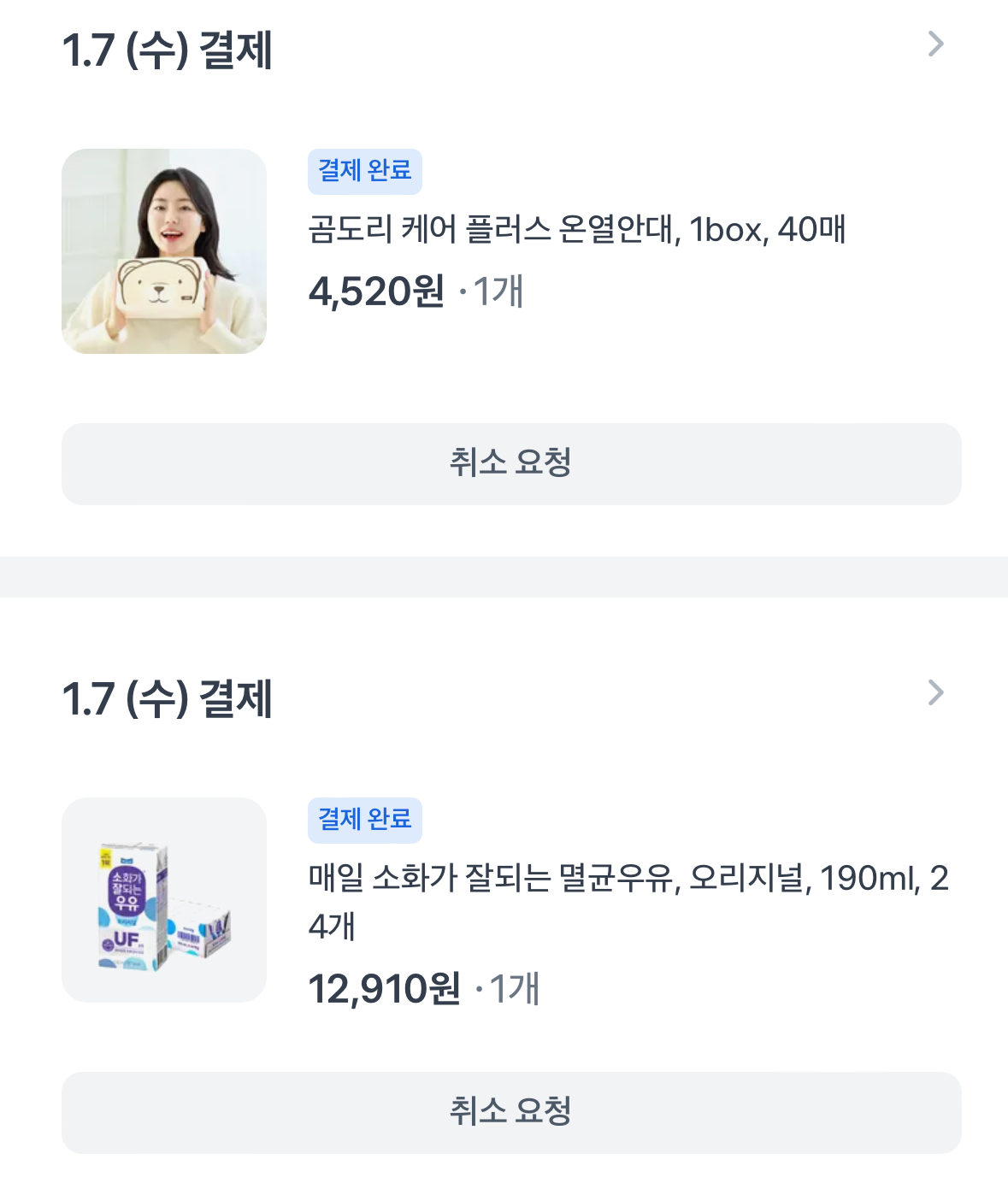The image size is (1008, 1183).
Task: Tap 취소 요청 for the 12,910원 멸균우유 order
Action: pyautogui.click(x=511, y=1112)
